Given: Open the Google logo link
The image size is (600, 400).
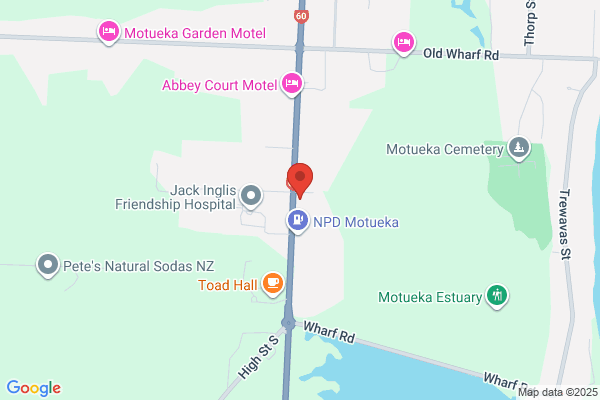Looking at the screenshot, I should [33, 388].
